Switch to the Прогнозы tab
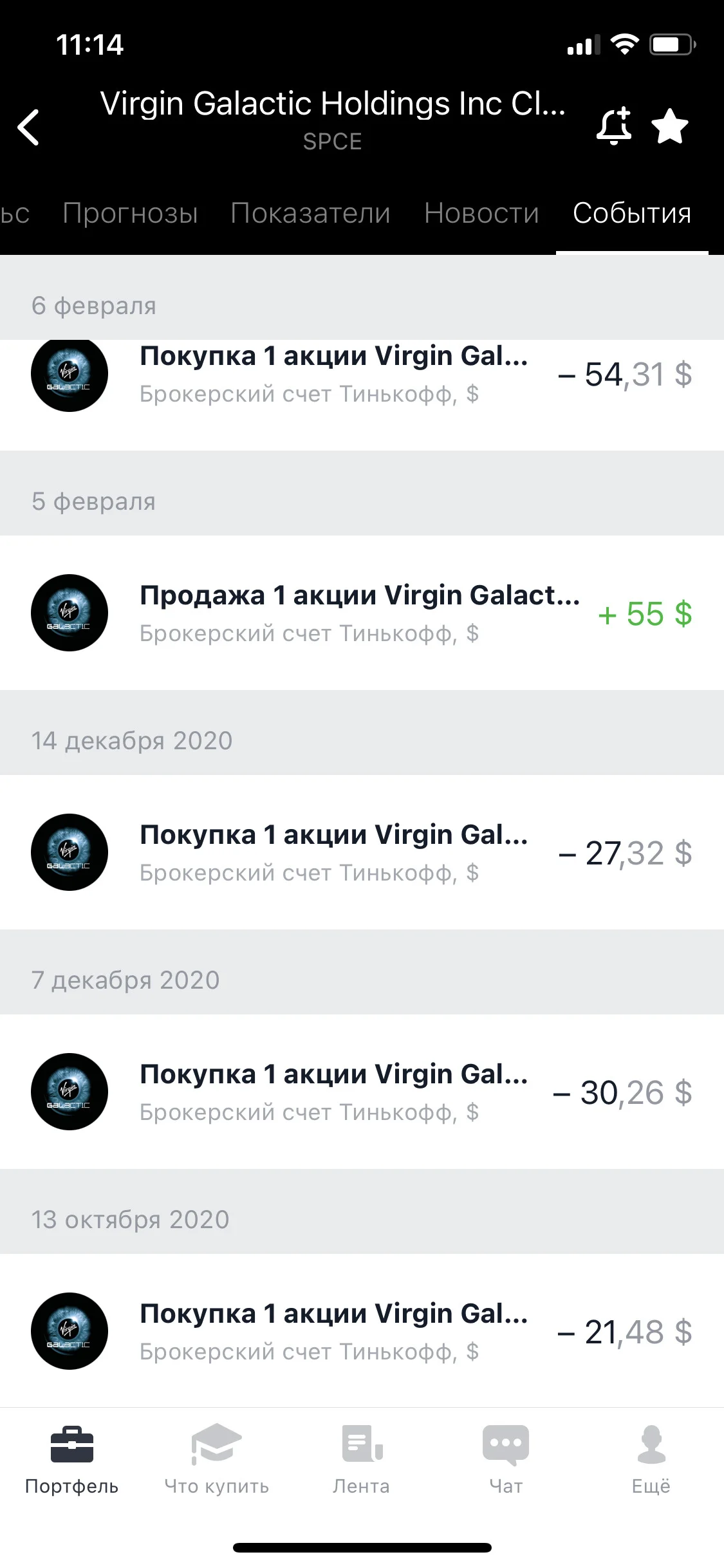The image size is (724, 1568). click(x=130, y=213)
